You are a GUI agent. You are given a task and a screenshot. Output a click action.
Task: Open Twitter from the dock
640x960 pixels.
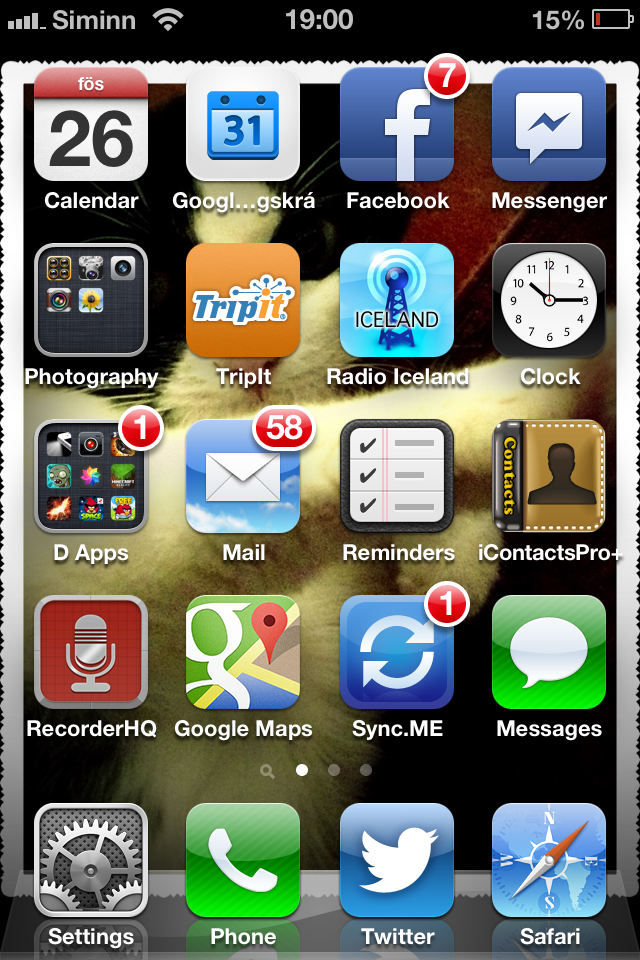397,860
